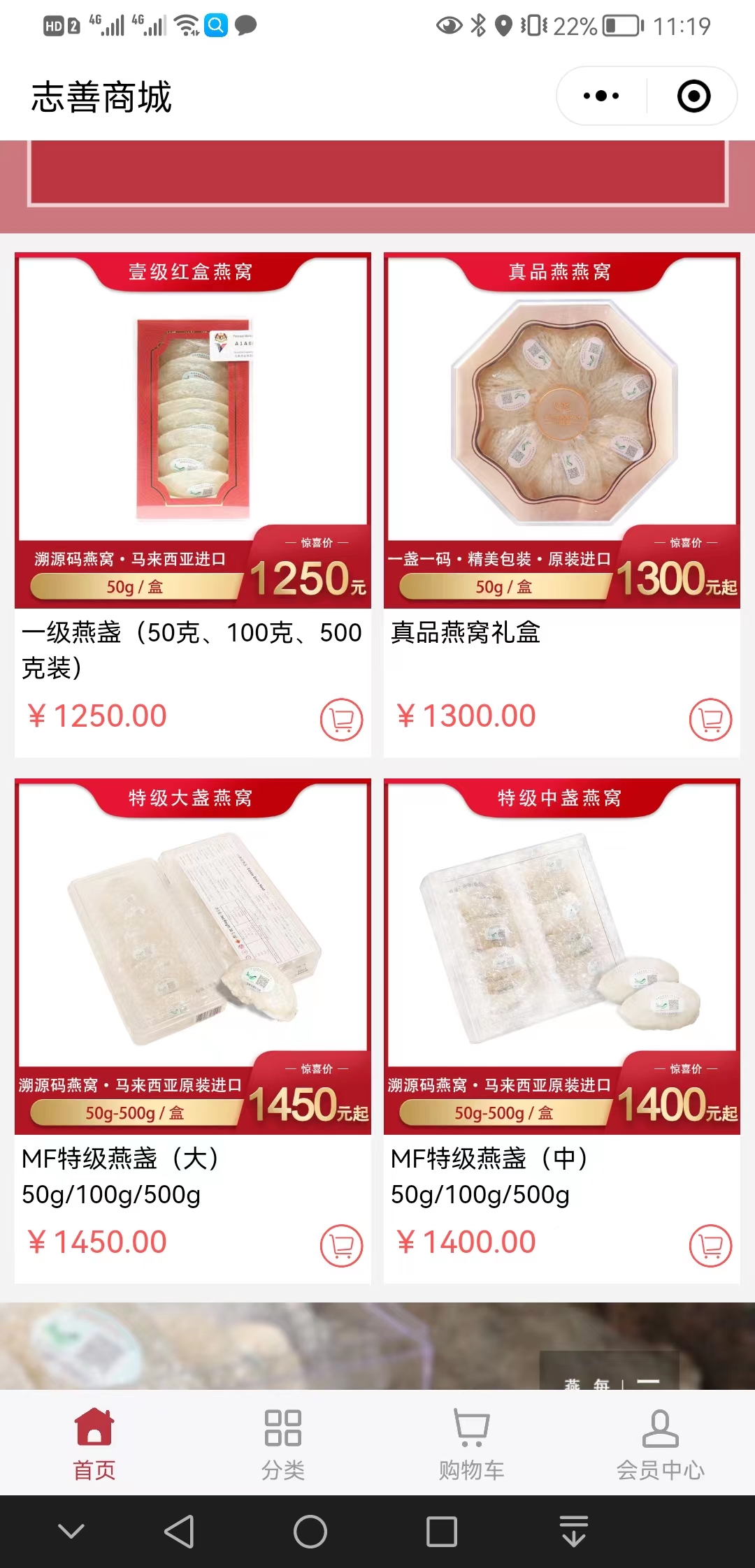Screen dimensions: 755x1568
Task: Add MF特级燕盏（中） to cart
Action: (710, 1245)
